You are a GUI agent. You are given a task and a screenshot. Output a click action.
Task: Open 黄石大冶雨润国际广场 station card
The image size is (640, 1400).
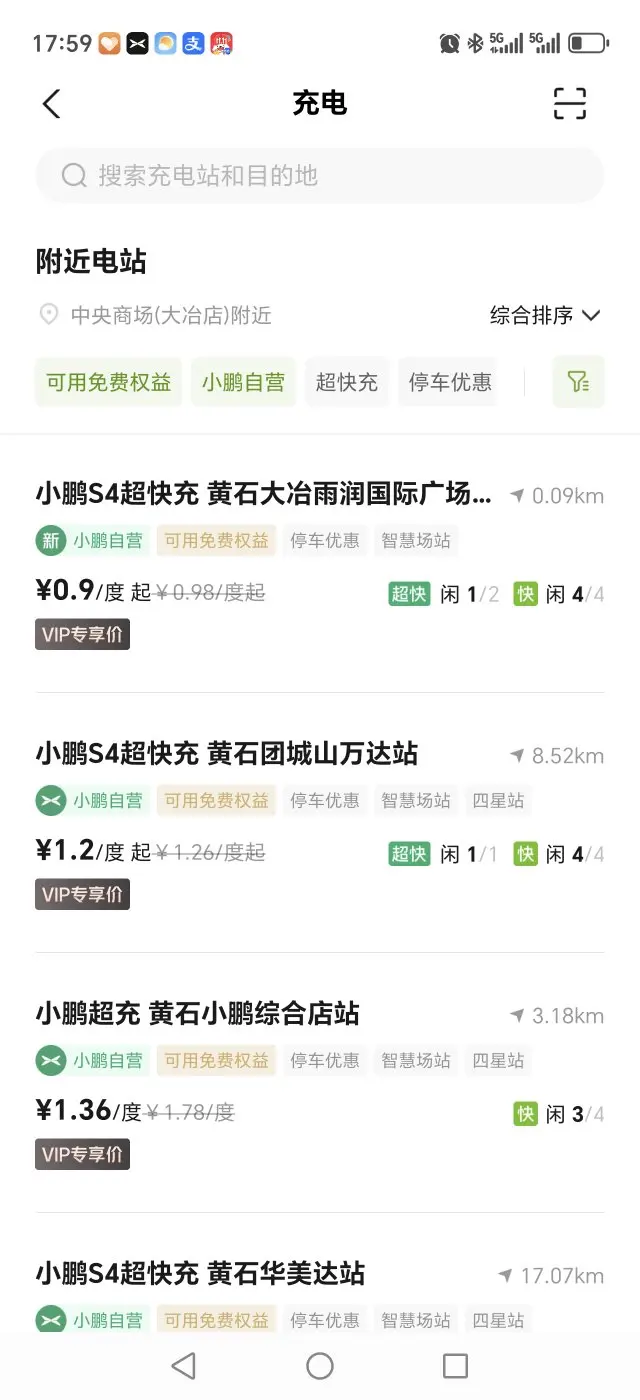pyautogui.click(x=320, y=565)
